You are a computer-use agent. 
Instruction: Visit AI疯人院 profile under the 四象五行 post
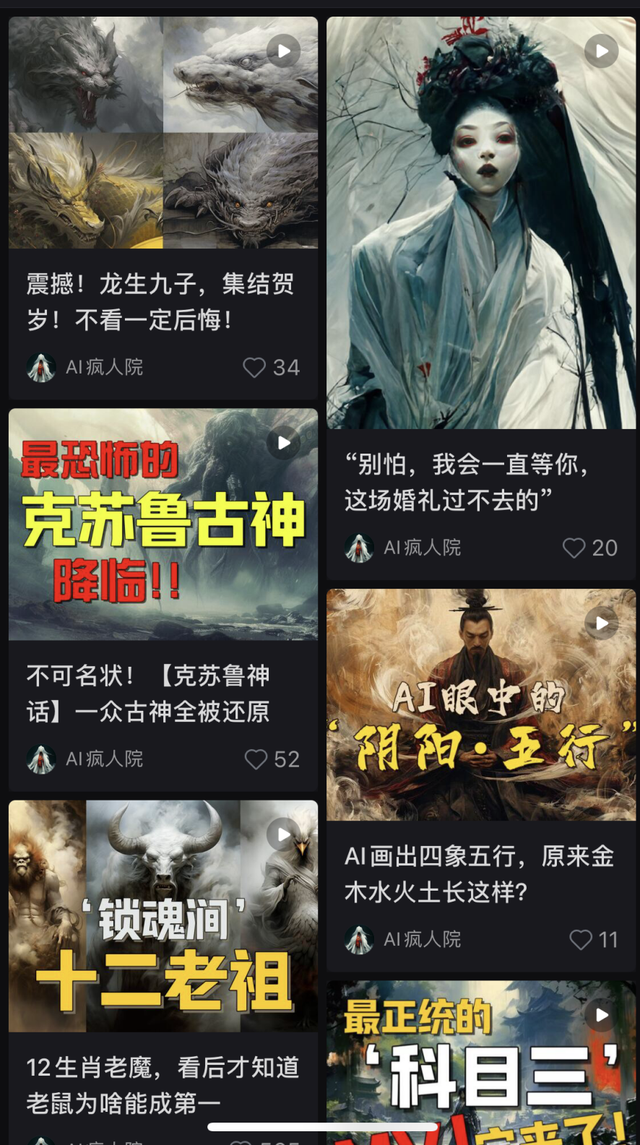(404, 940)
